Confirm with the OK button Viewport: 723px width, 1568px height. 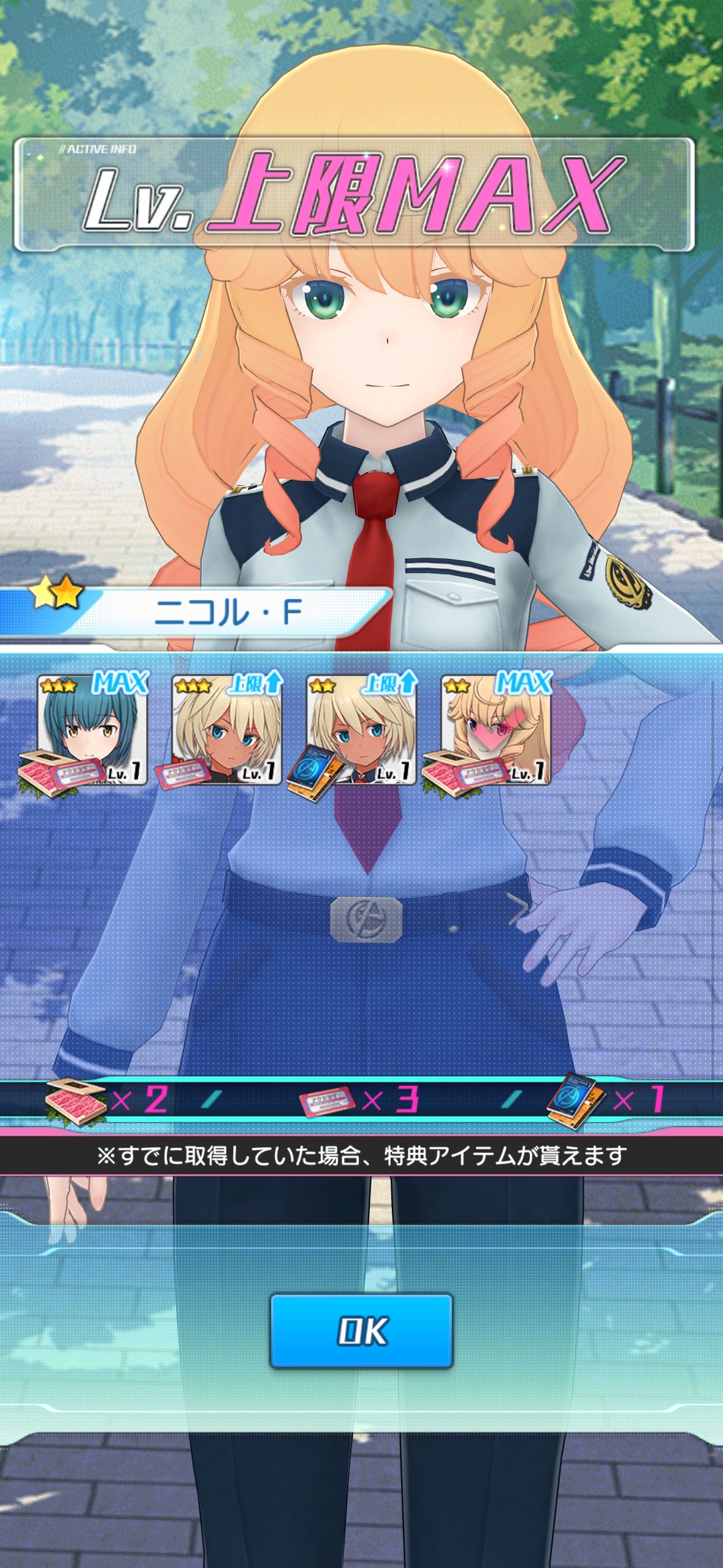[361, 1331]
